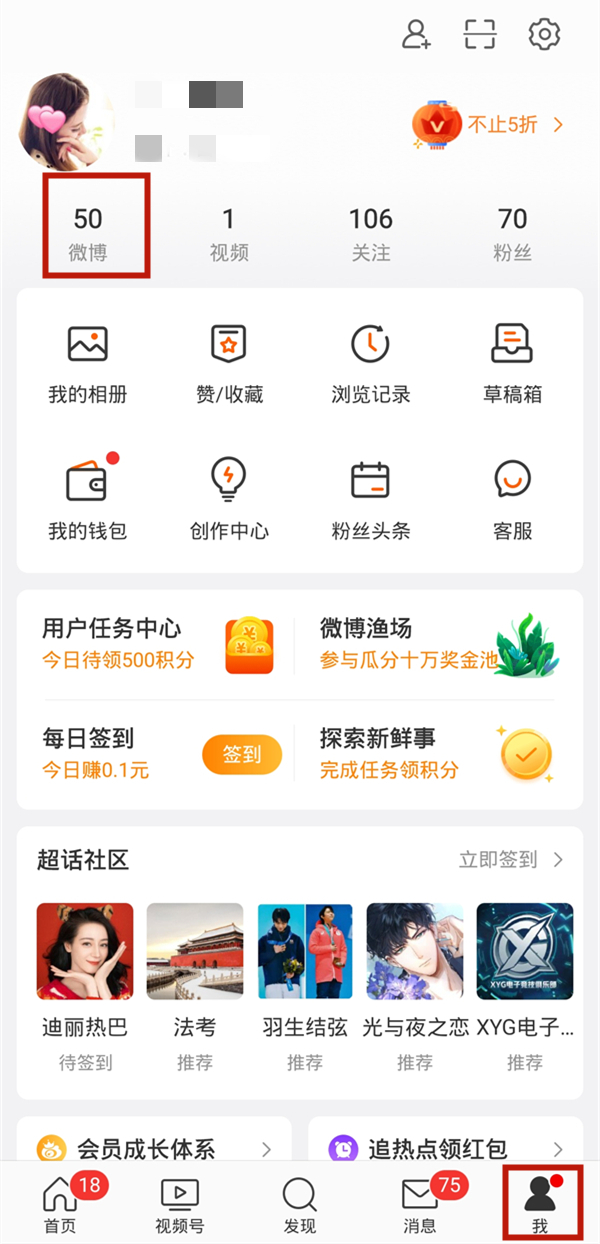600x1244 pixels.
Task: View my 50 微博 posts
Action: point(88,232)
